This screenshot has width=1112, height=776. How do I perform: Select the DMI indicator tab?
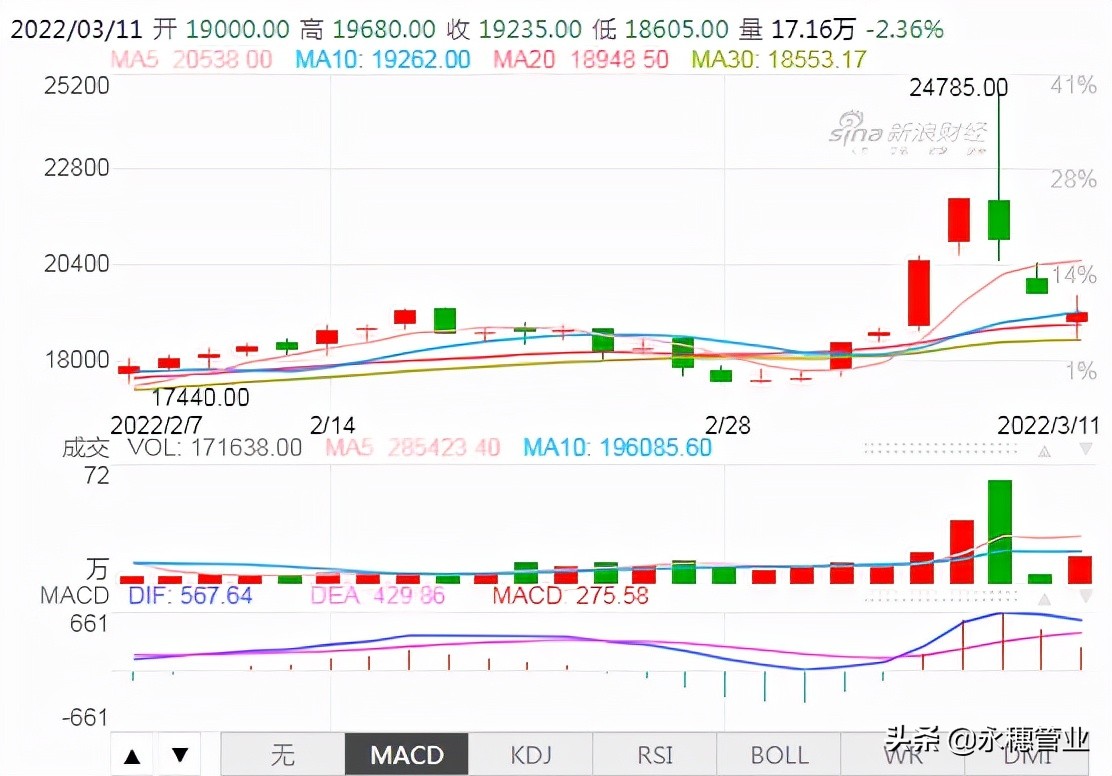pos(1026,755)
